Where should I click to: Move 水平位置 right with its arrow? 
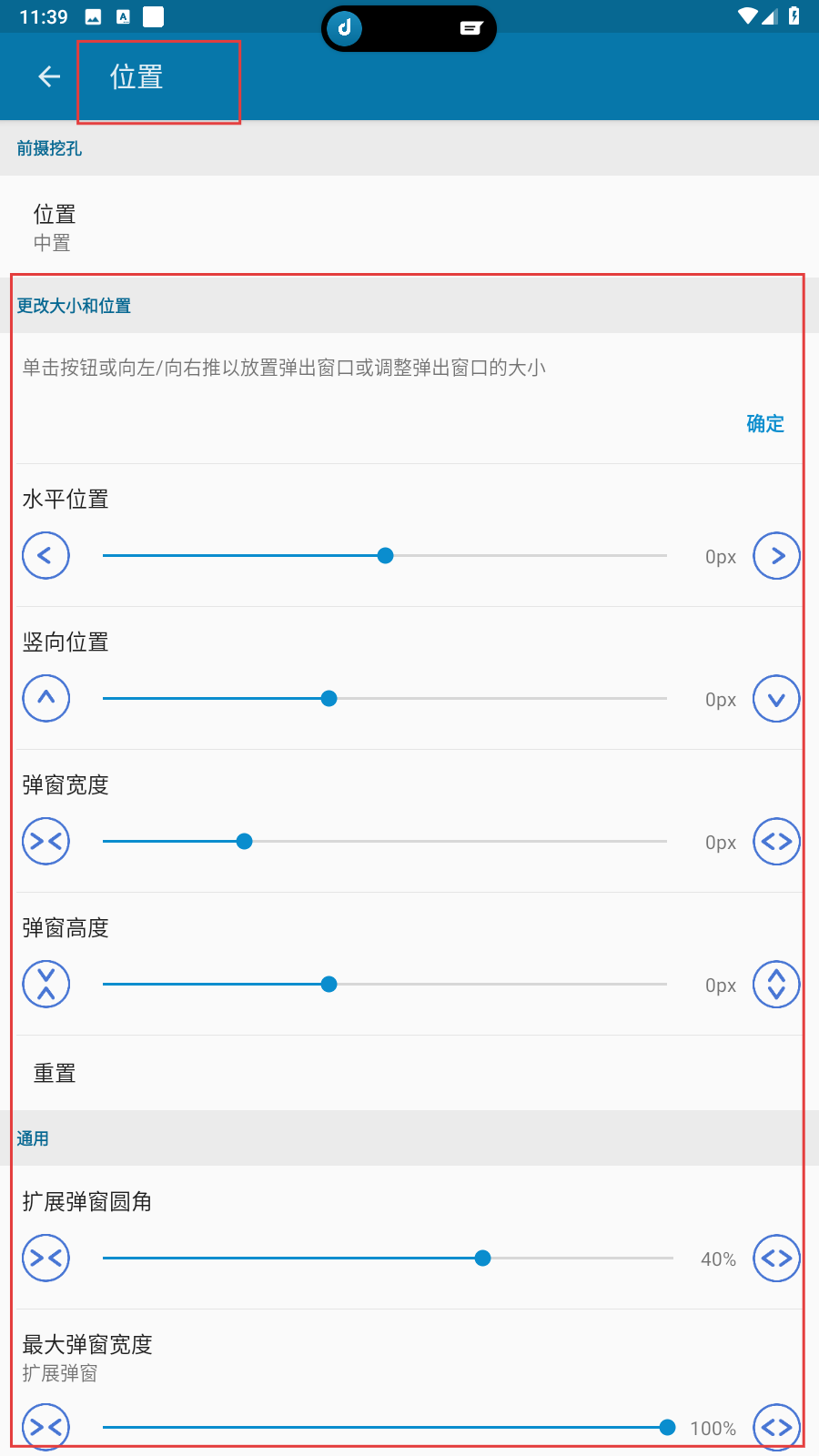pyautogui.click(x=776, y=555)
